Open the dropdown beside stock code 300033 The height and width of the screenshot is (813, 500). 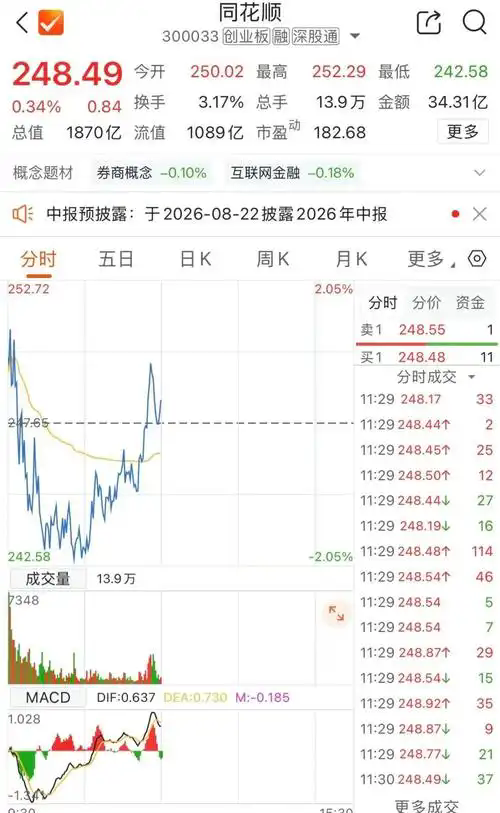(x=355, y=36)
